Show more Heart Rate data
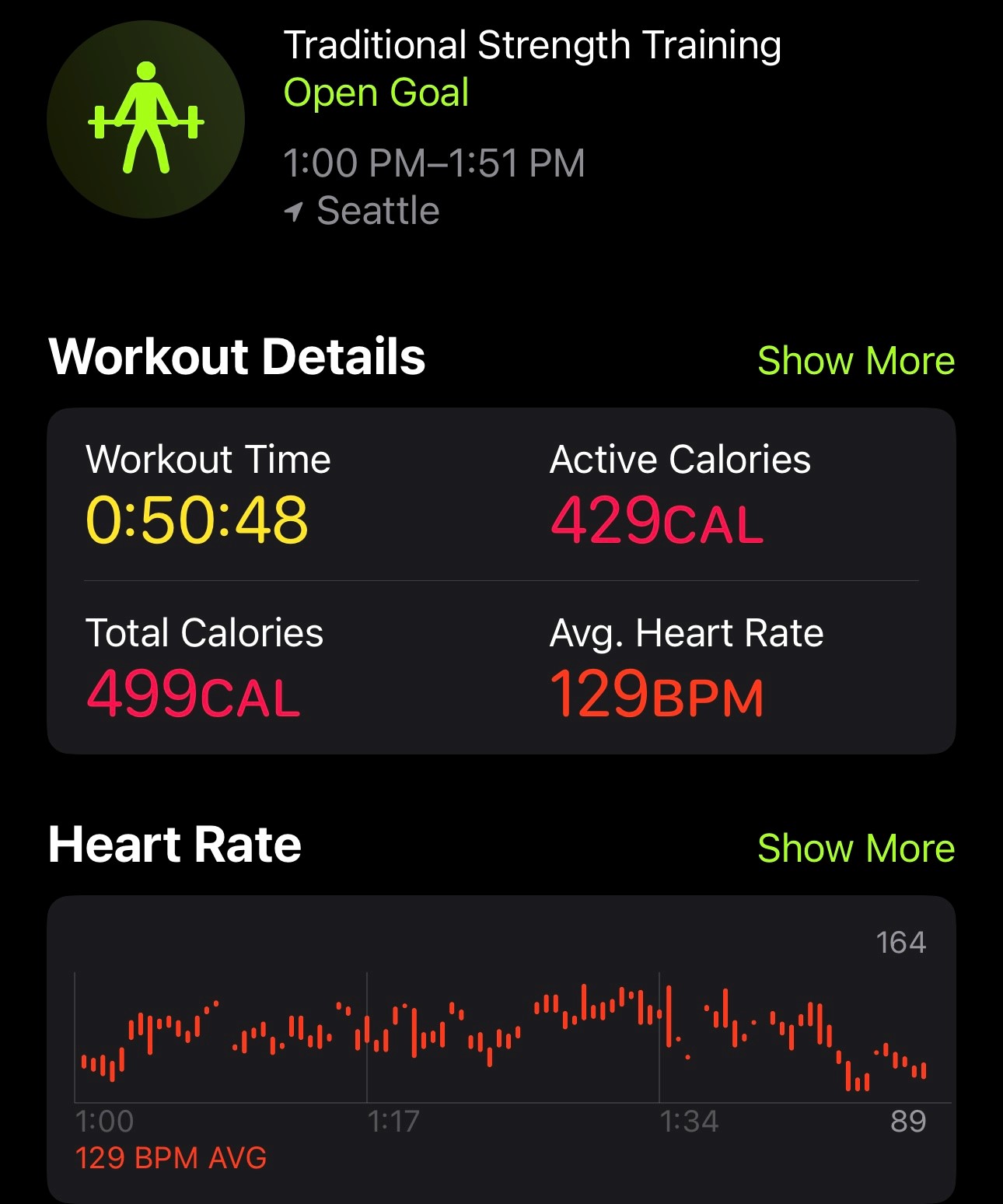This screenshot has width=1003, height=1204. point(856,848)
